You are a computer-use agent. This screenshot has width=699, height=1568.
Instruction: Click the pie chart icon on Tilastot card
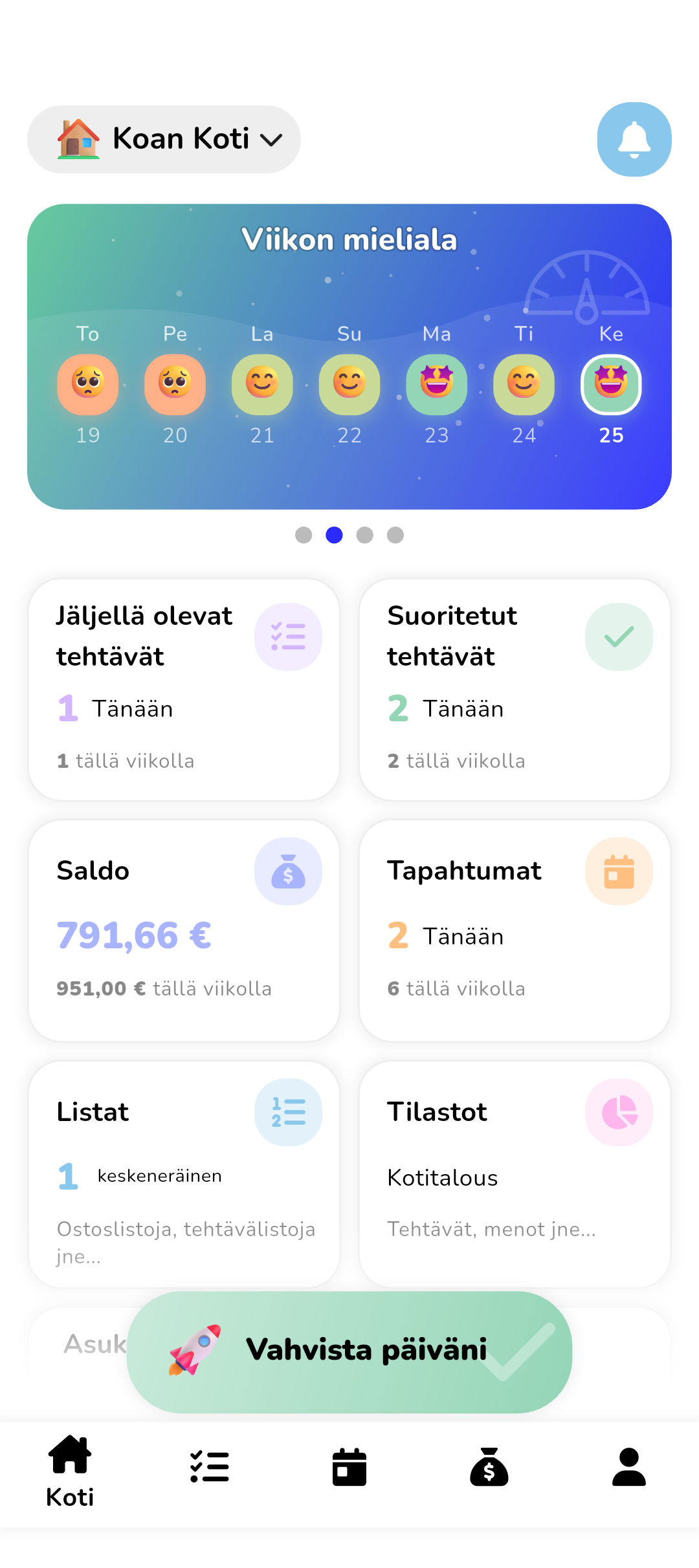[619, 1111]
